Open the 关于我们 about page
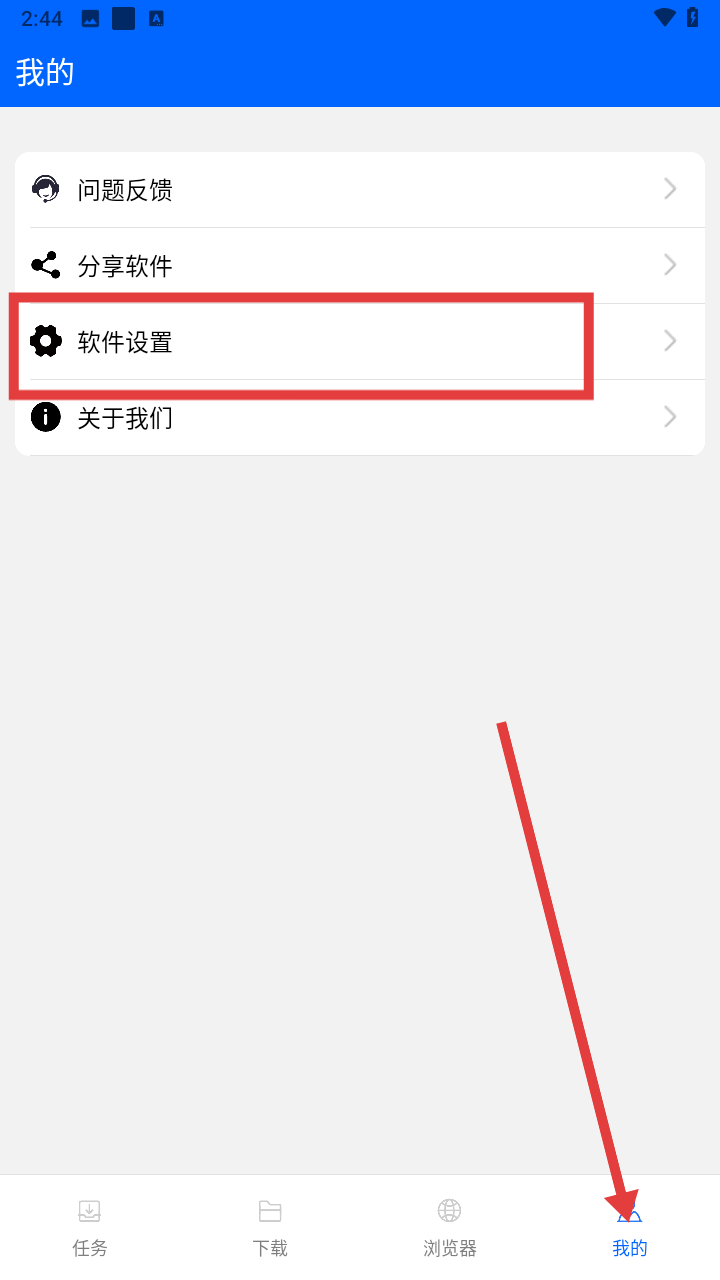The height and width of the screenshot is (1280, 720). pos(360,418)
